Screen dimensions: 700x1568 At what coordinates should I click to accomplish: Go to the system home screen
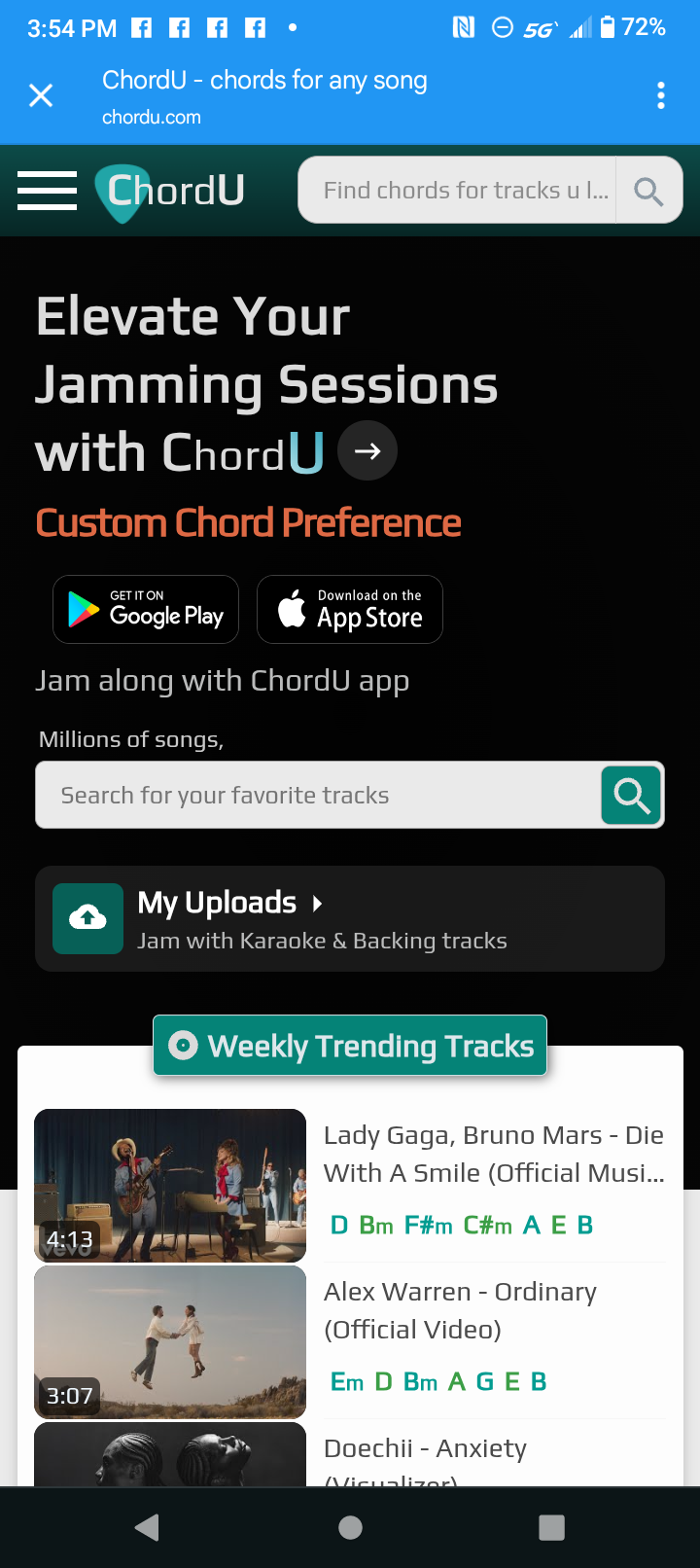click(350, 1527)
